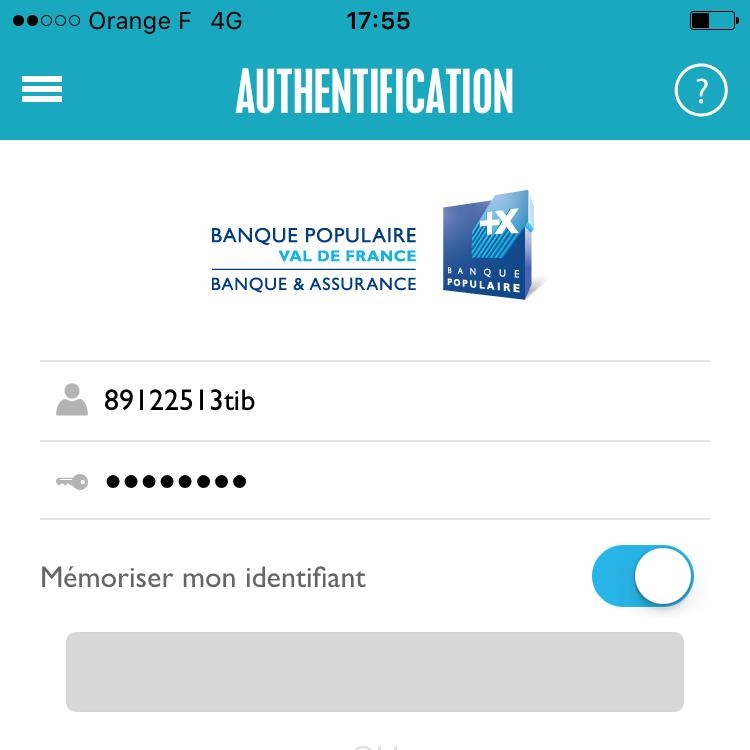Open the help question mark icon
The width and height of the screenshot is (750, 750).
(701, 91)
